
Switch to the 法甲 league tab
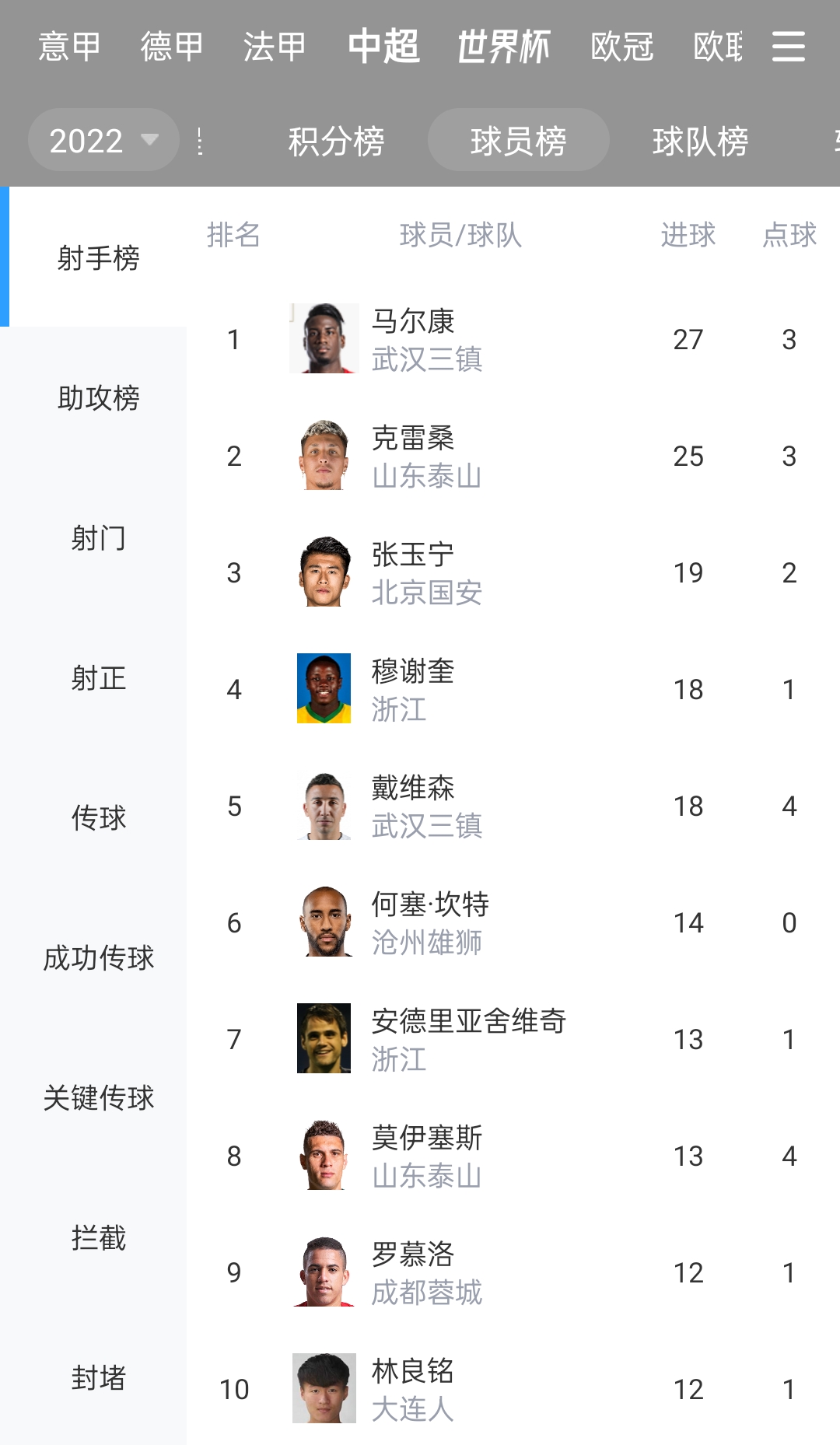tap(275, 47)
